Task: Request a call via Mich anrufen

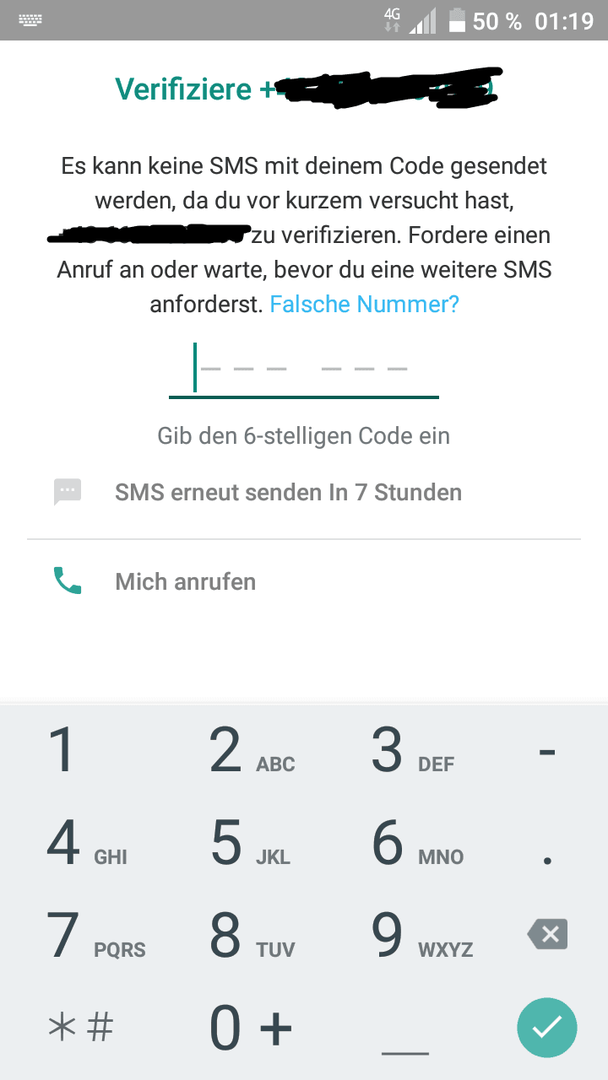Action: 185,581
